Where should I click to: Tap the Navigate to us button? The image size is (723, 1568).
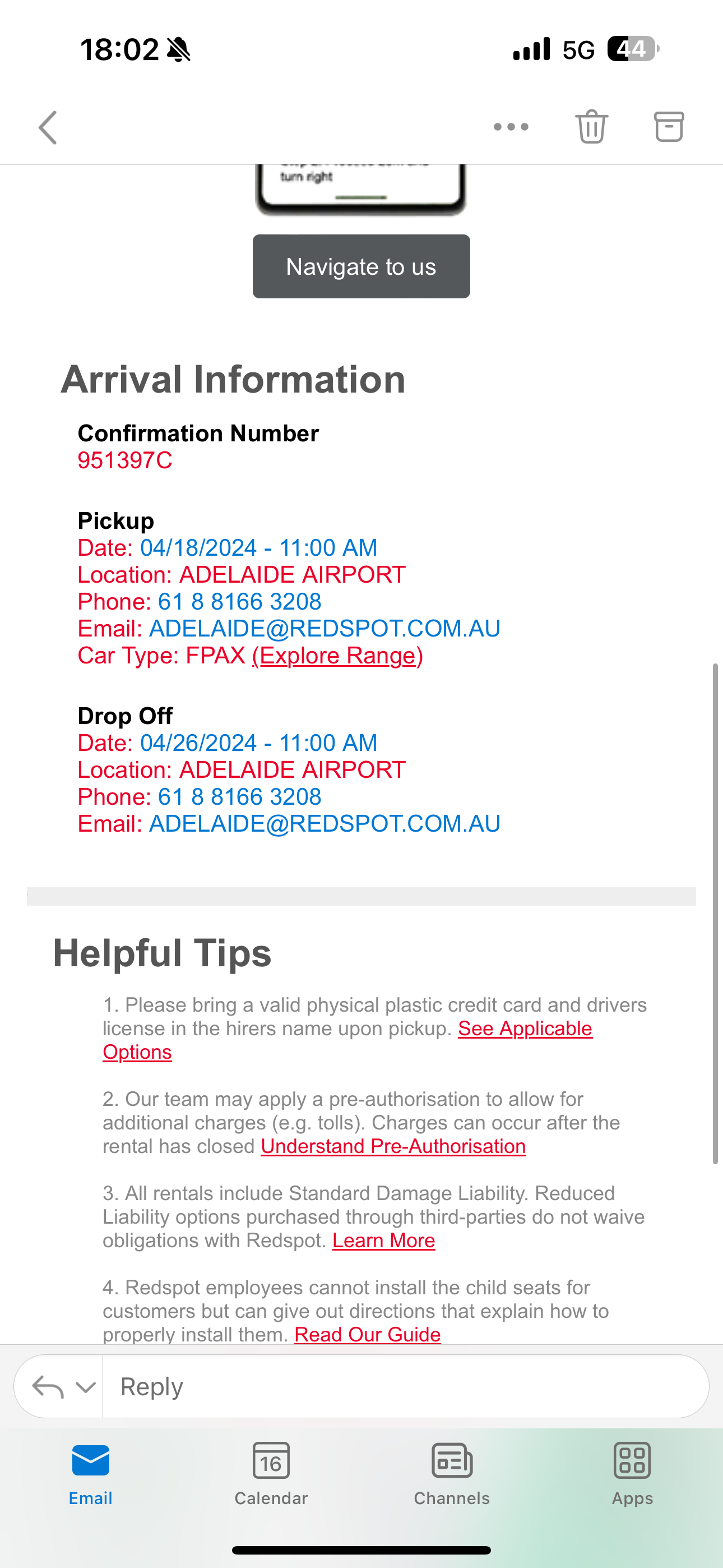(361, 266)
